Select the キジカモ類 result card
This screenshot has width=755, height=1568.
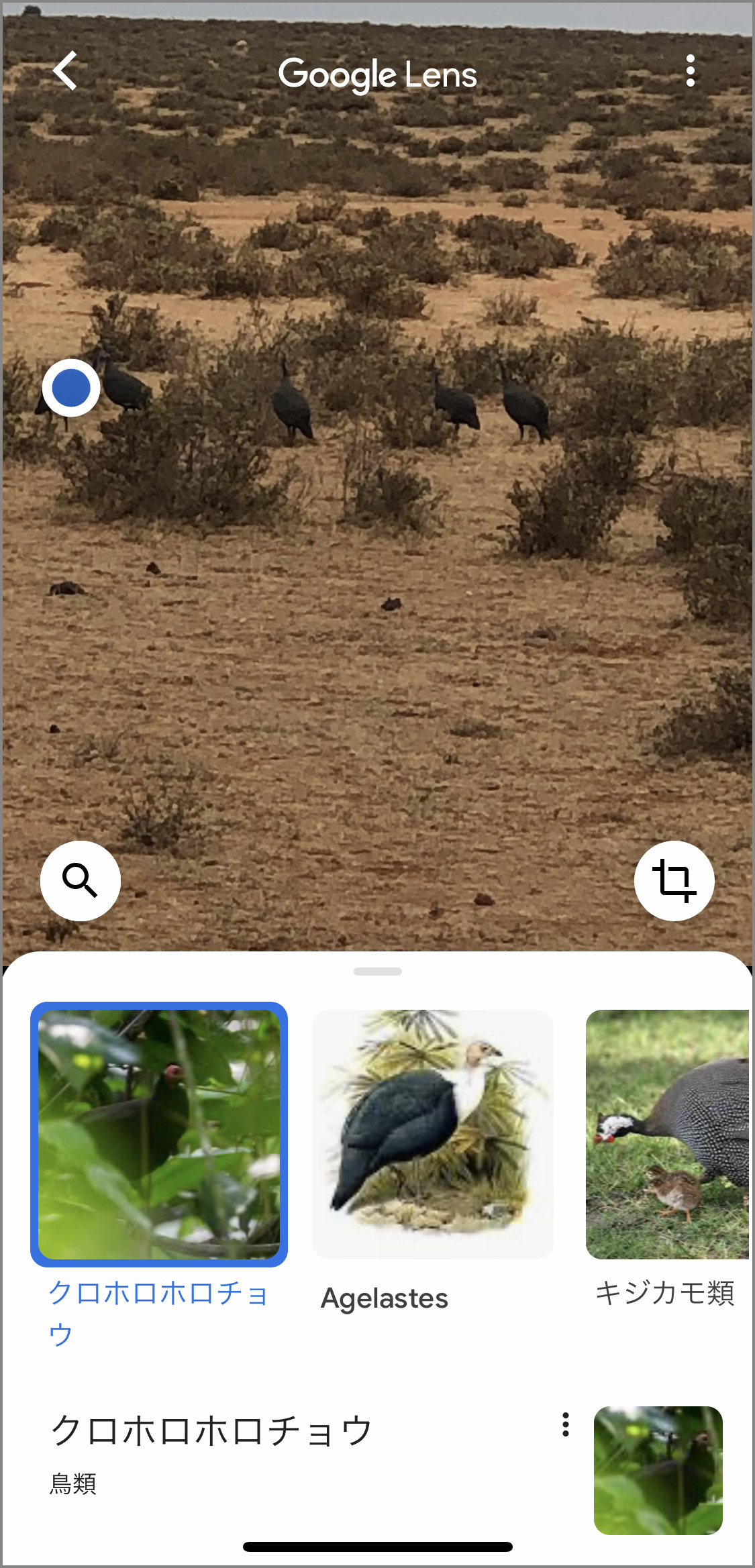(x=667, y=1134)
